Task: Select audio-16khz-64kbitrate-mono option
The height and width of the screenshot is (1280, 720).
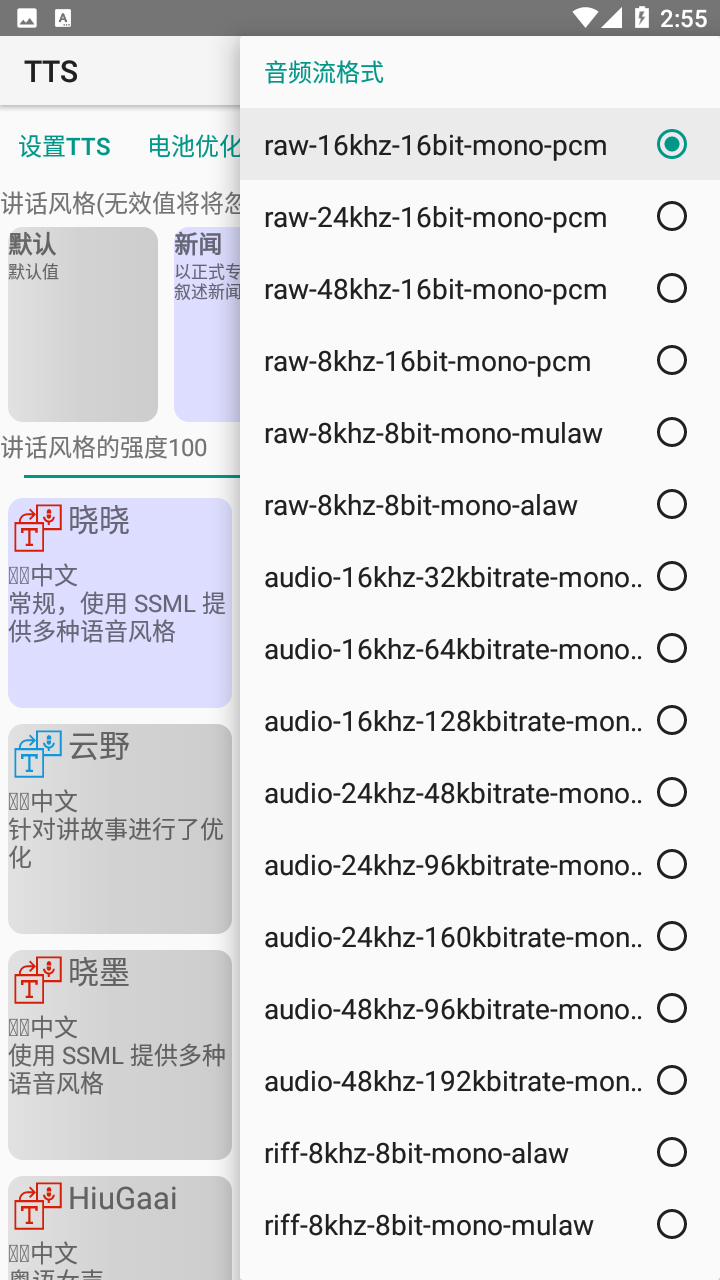Action: 478,649
